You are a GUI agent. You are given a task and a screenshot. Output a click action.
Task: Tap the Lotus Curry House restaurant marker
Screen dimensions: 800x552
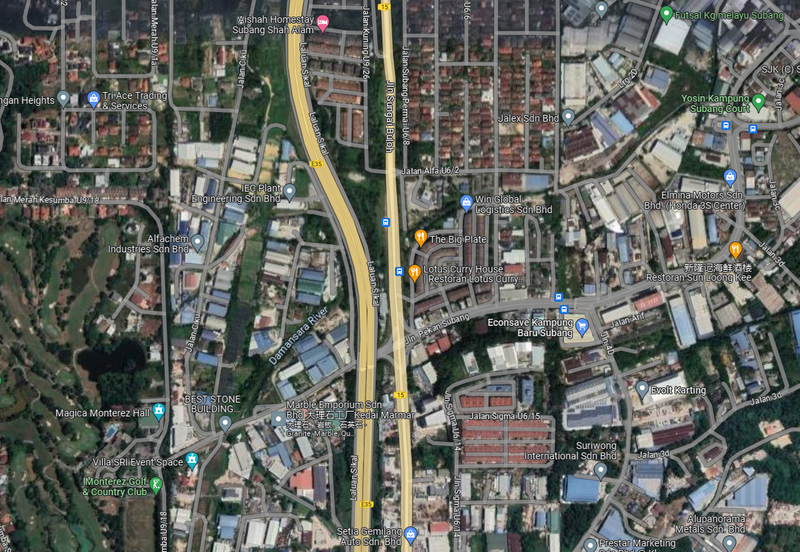(414, 272)
